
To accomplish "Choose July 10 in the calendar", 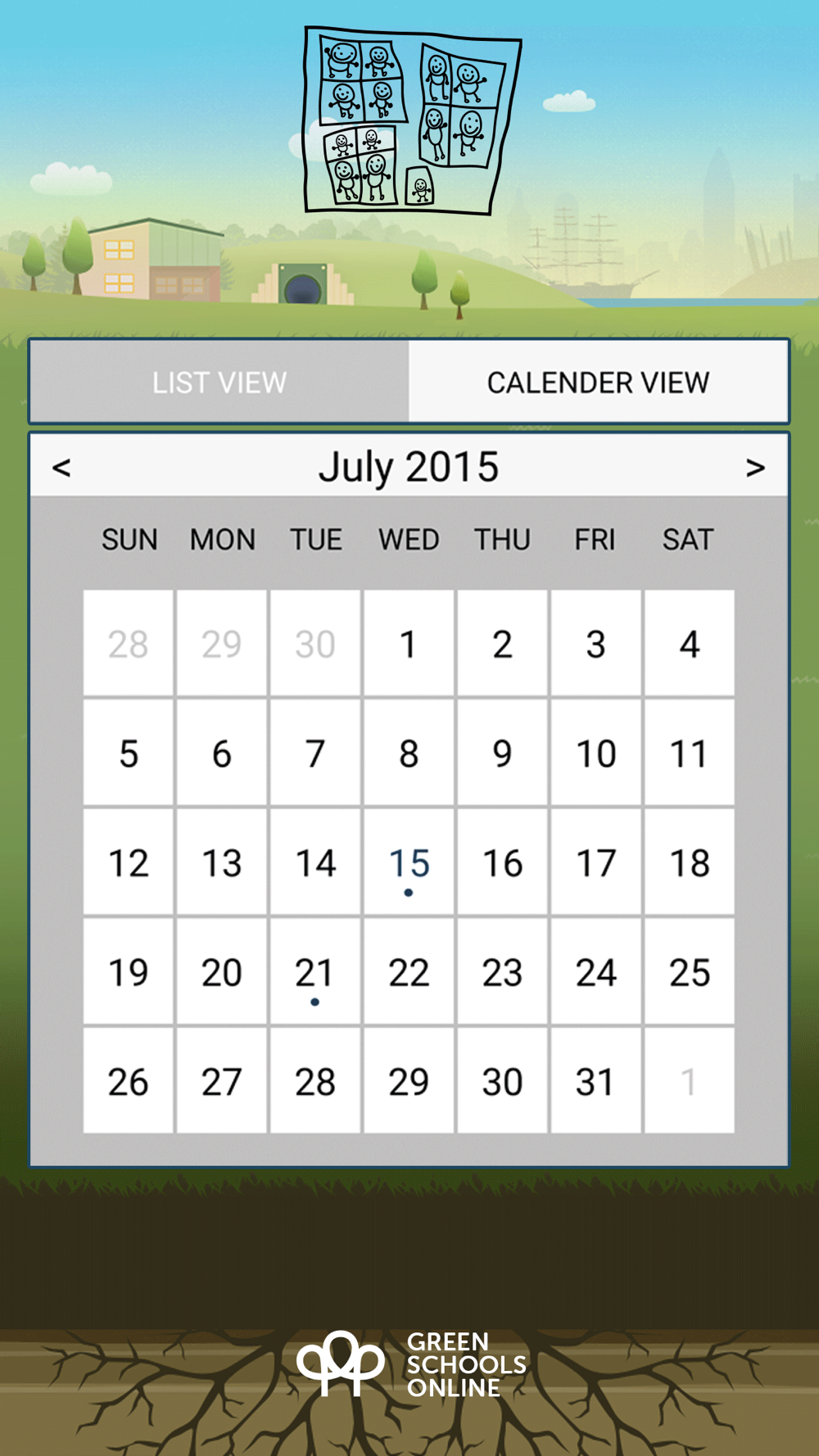I will tap(596, 753).
